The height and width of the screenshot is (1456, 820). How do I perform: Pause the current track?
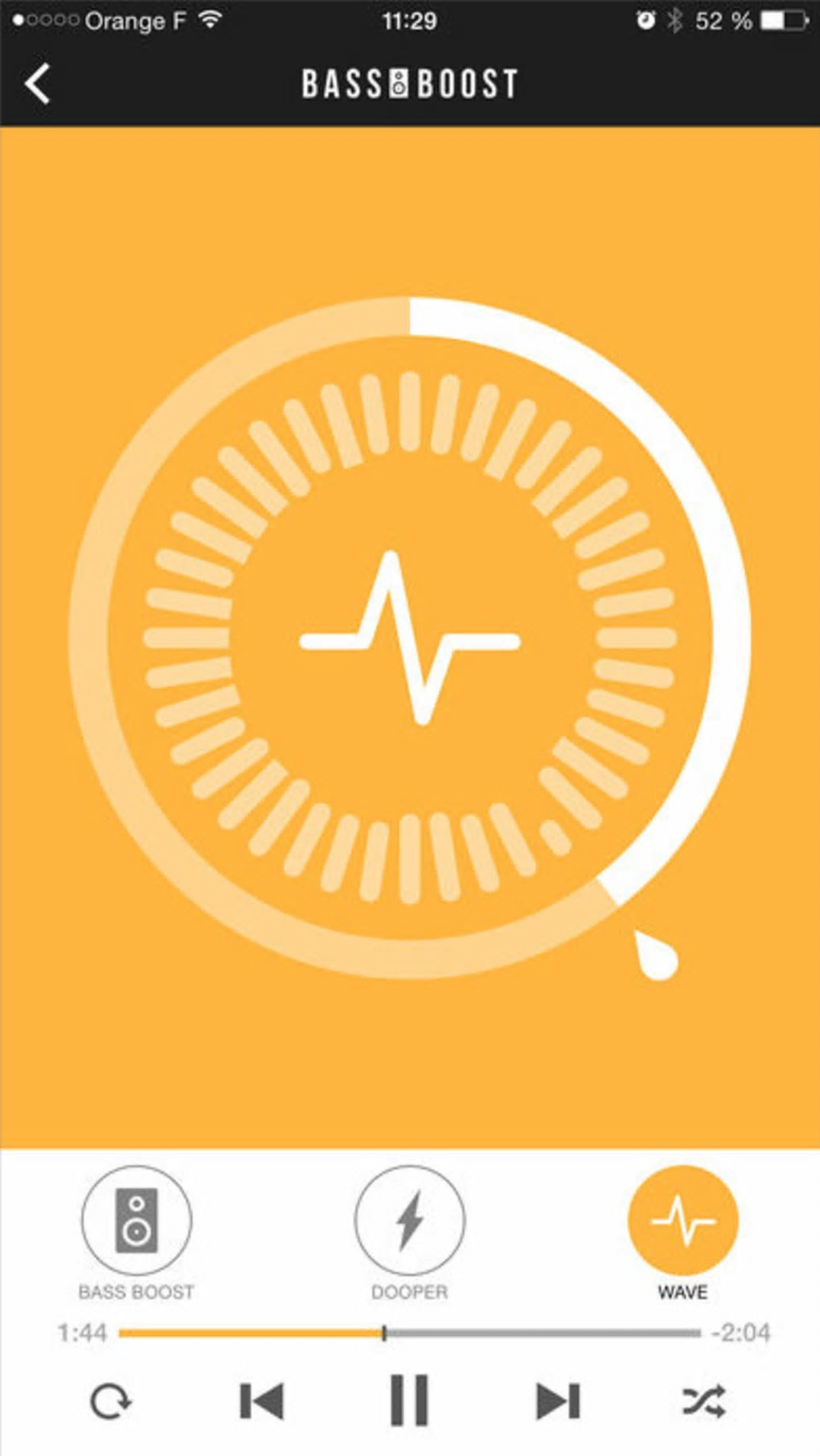(x=409, y=1401)
